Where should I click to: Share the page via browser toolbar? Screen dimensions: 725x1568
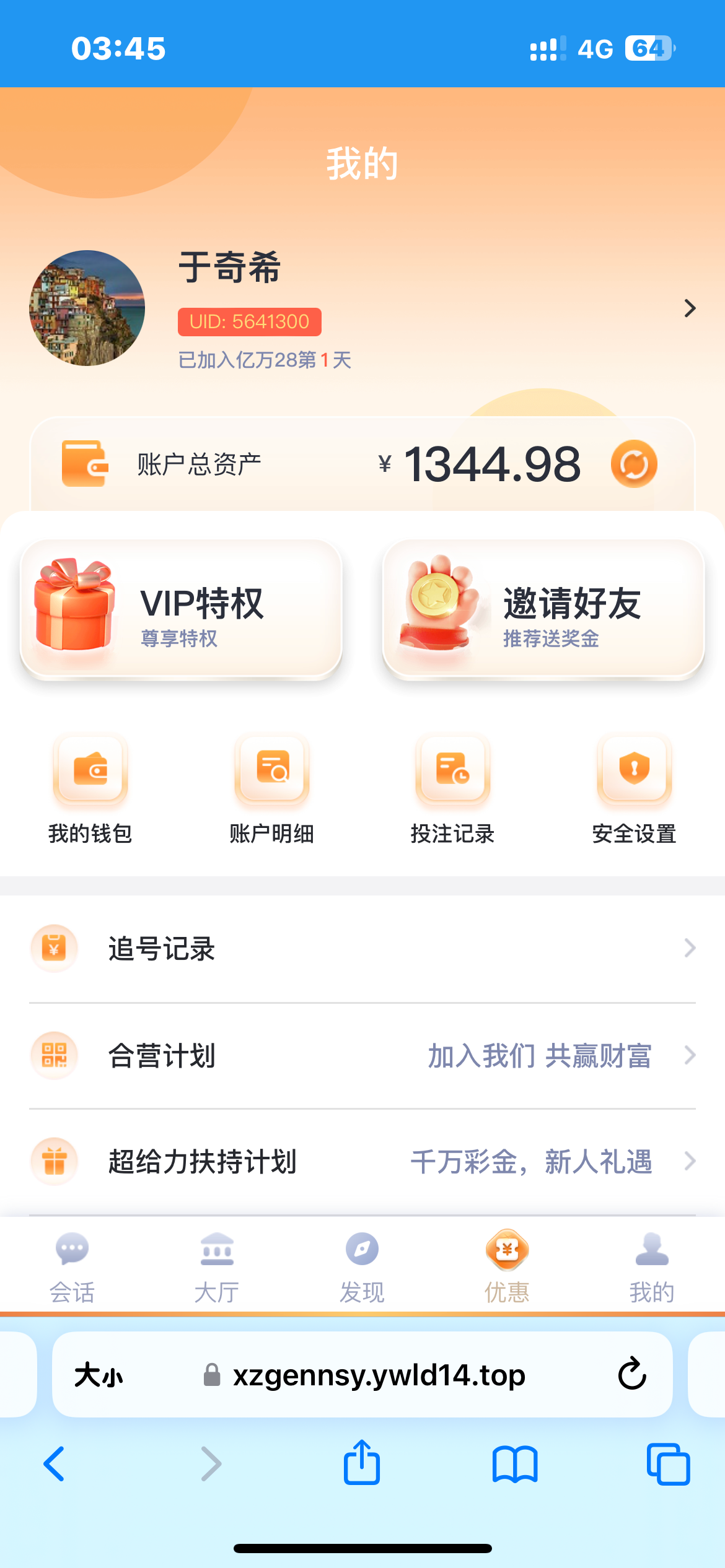click(x=362, y=1463)
